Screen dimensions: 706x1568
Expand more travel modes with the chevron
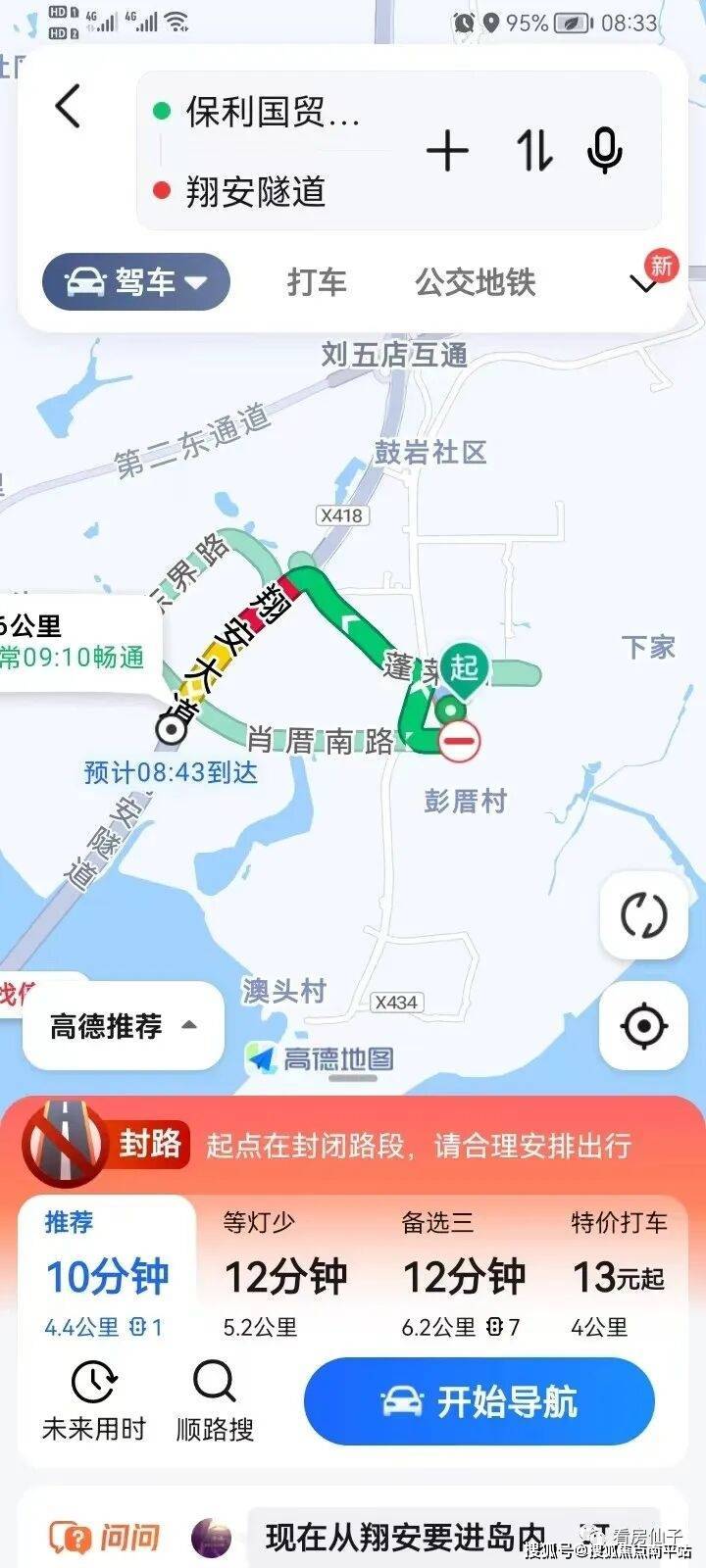click(644, 284)
